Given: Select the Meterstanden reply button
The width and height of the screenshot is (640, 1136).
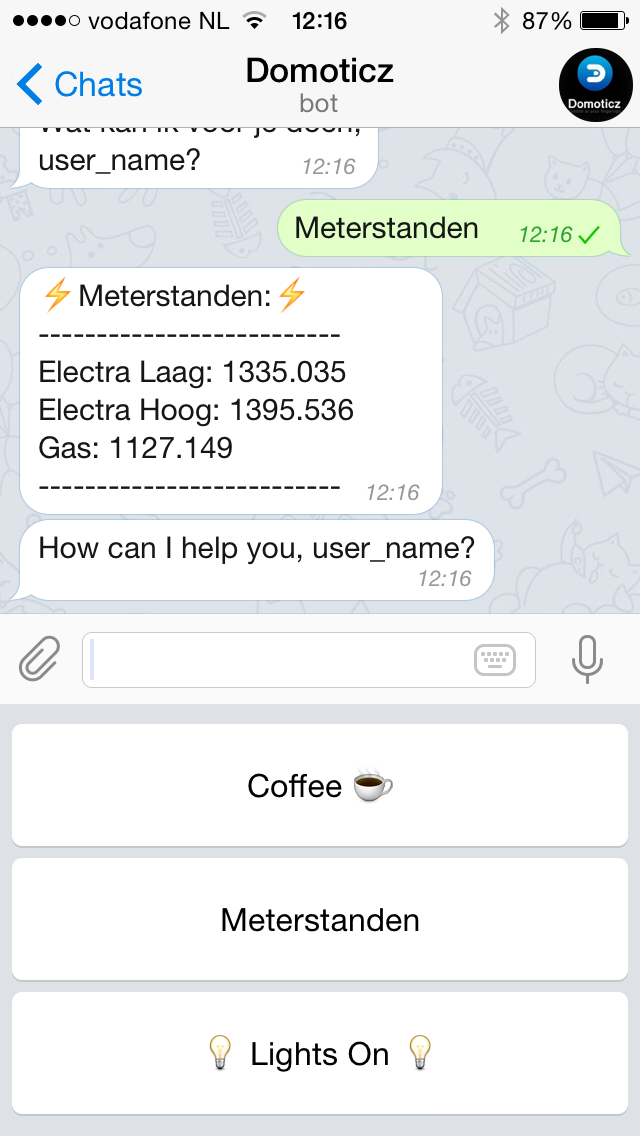Looking at the screenshot, I should 320,920.
